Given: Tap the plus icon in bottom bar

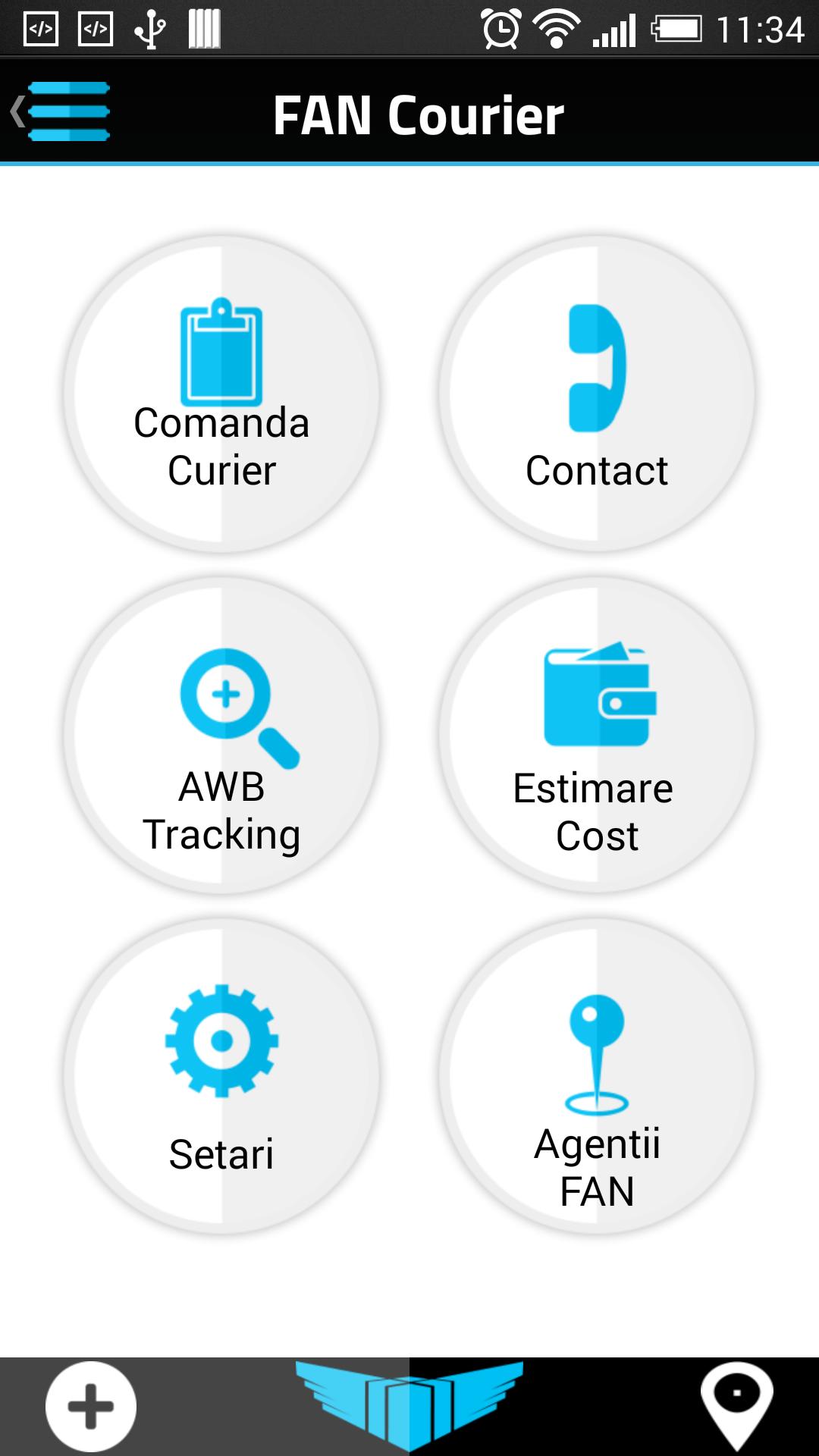Looking at the screenshot, I should pos(91,1407).
